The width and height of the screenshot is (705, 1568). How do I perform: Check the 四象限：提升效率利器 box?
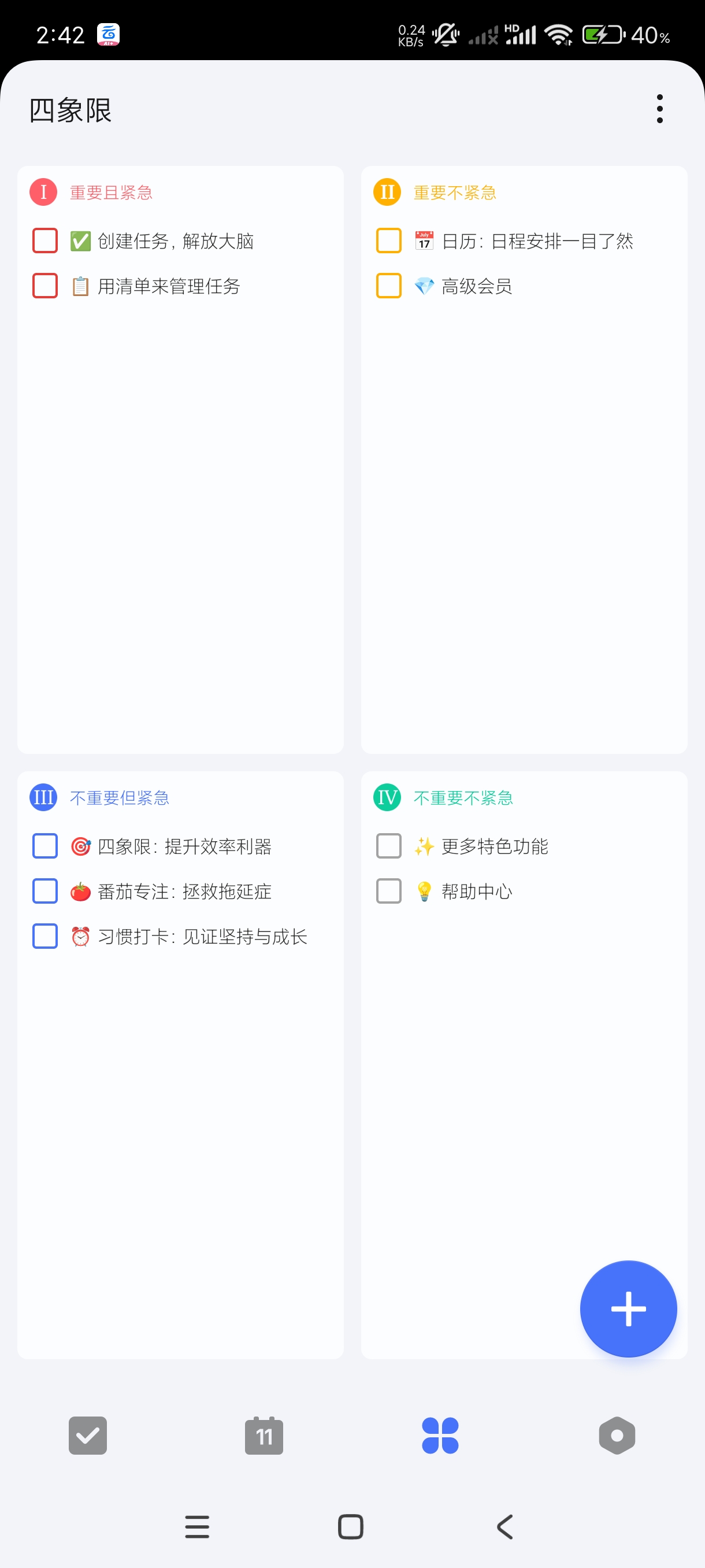[x=45, y=845]
